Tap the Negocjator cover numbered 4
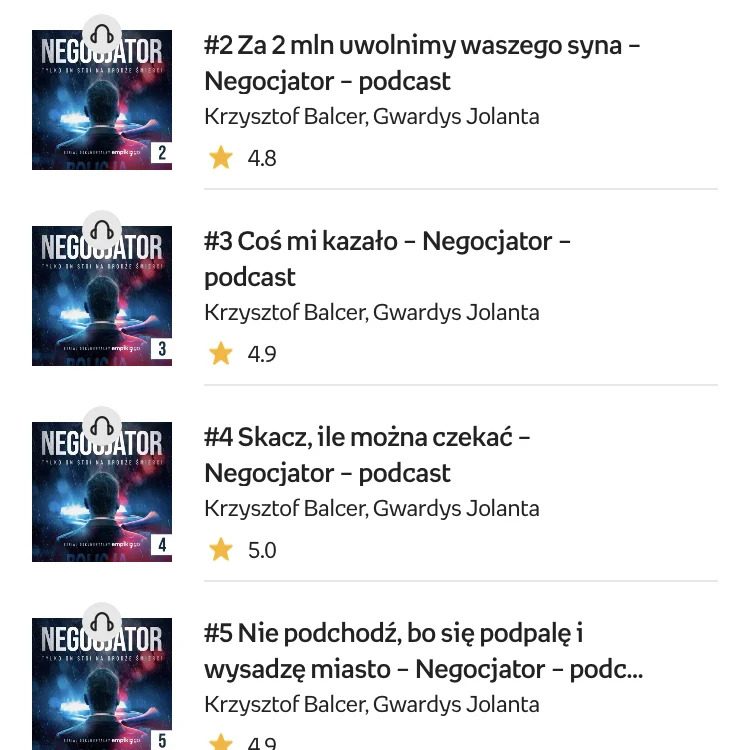This screenshot has height=750, width=750. (x=102, y=492)
